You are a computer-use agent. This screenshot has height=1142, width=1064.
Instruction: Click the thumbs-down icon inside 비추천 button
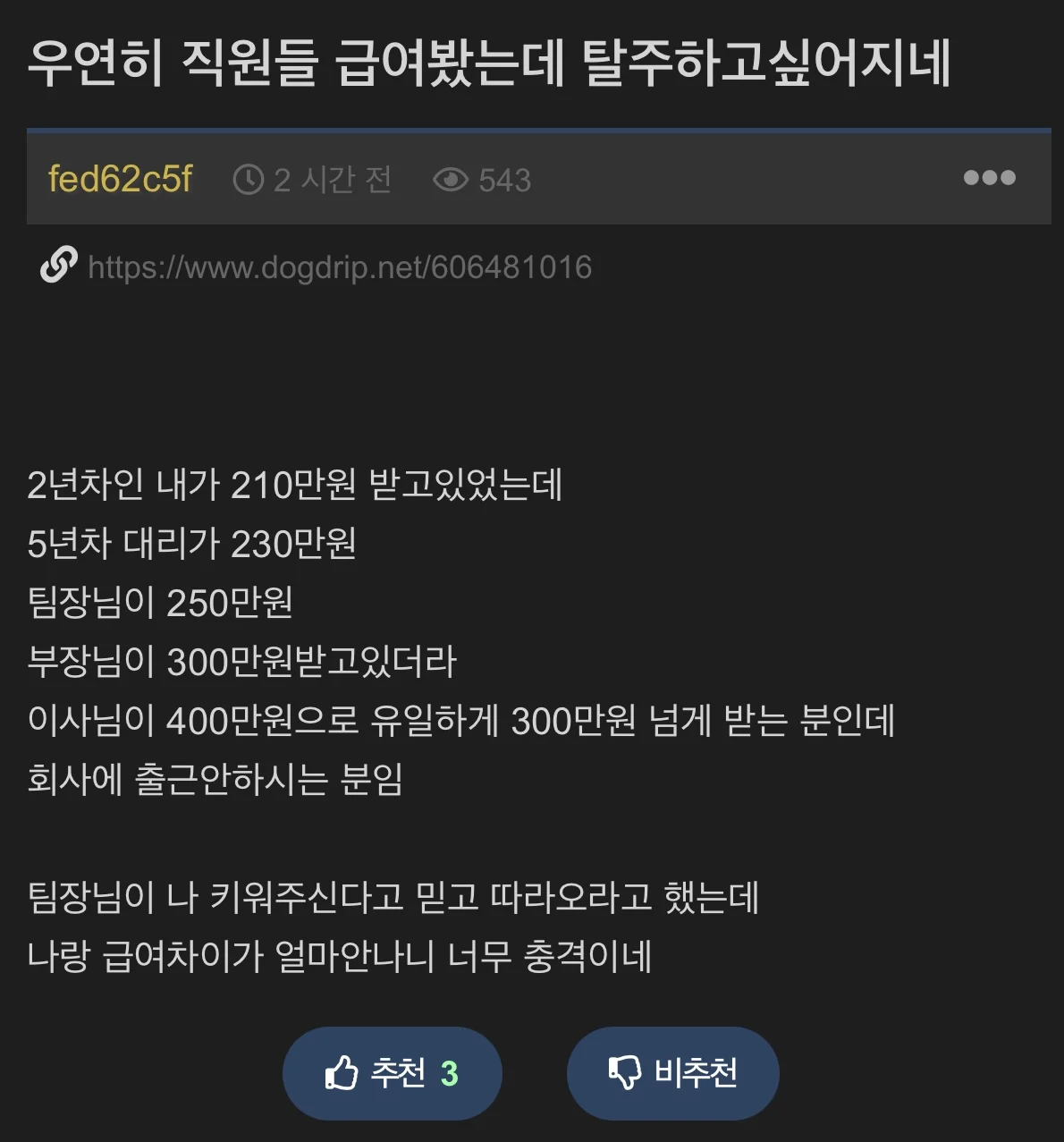coord(623,1072)
